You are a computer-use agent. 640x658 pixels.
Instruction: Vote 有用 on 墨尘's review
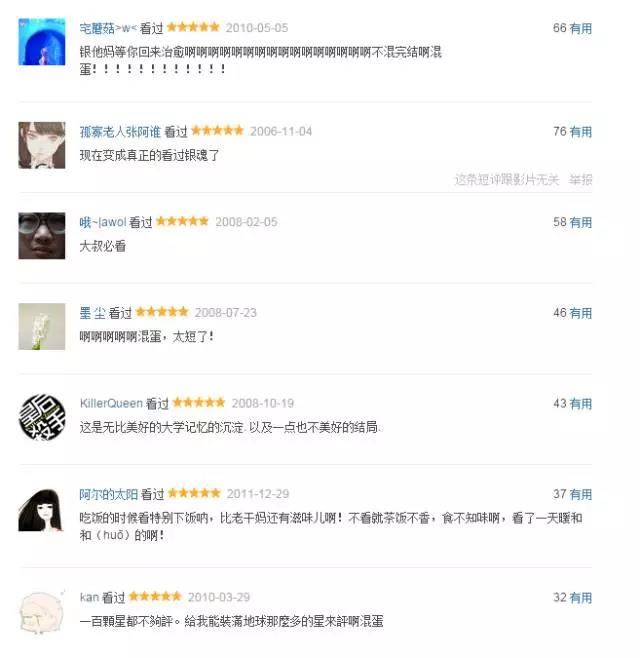pos(581,313)
